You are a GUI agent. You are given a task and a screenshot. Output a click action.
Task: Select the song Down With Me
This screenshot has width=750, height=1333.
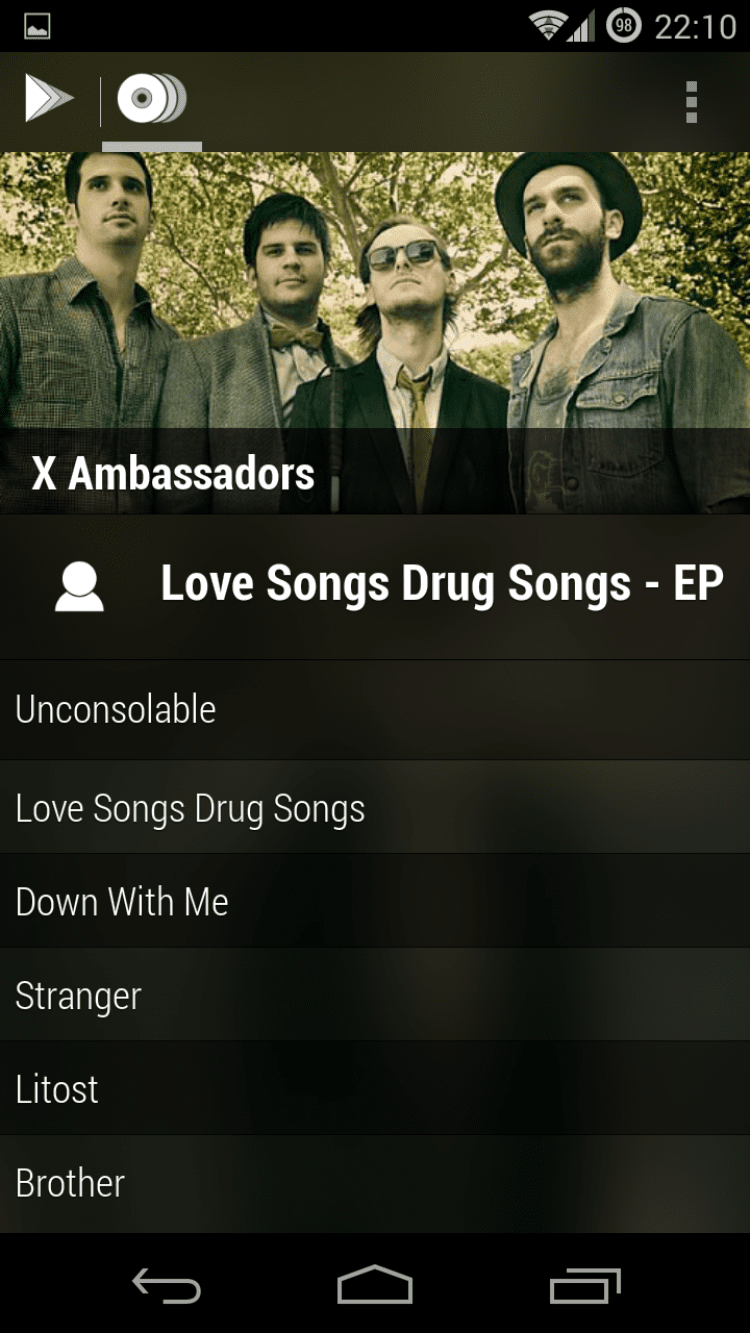click(374, 901)
